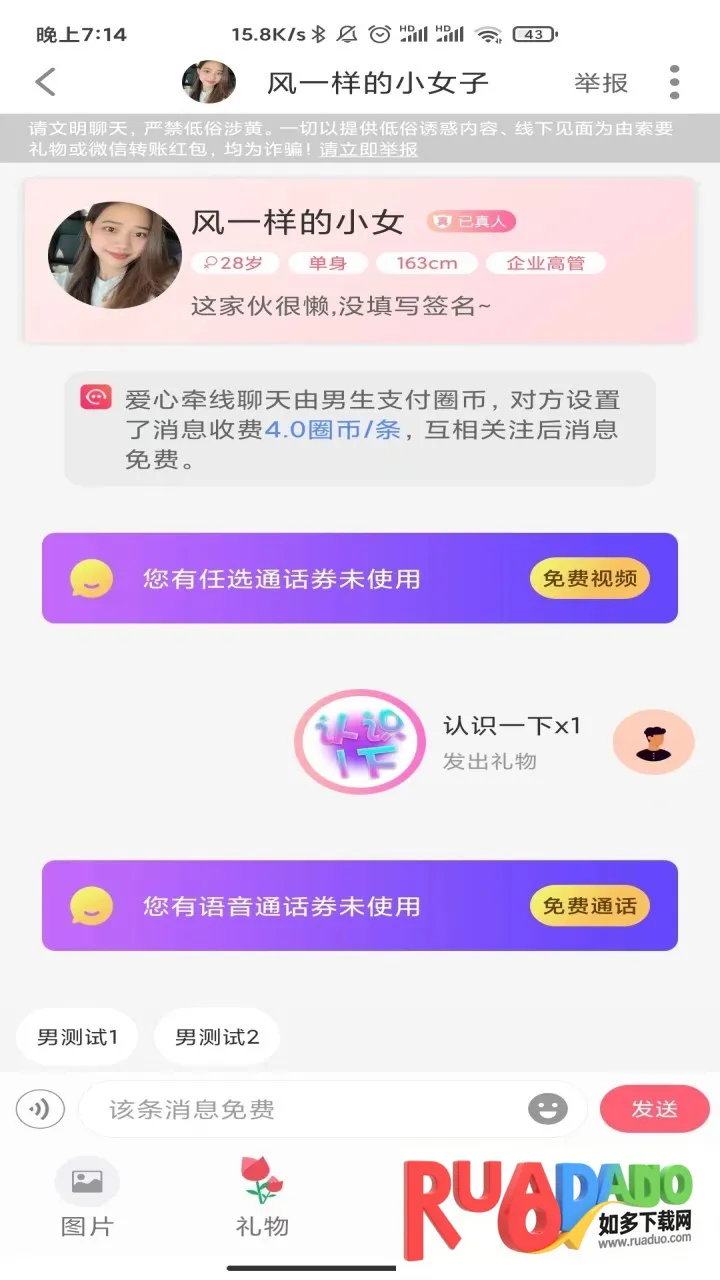The image size is (720, 1280).
Task: Select quick reply 男测试1
Action: (x=77, y=1037)
